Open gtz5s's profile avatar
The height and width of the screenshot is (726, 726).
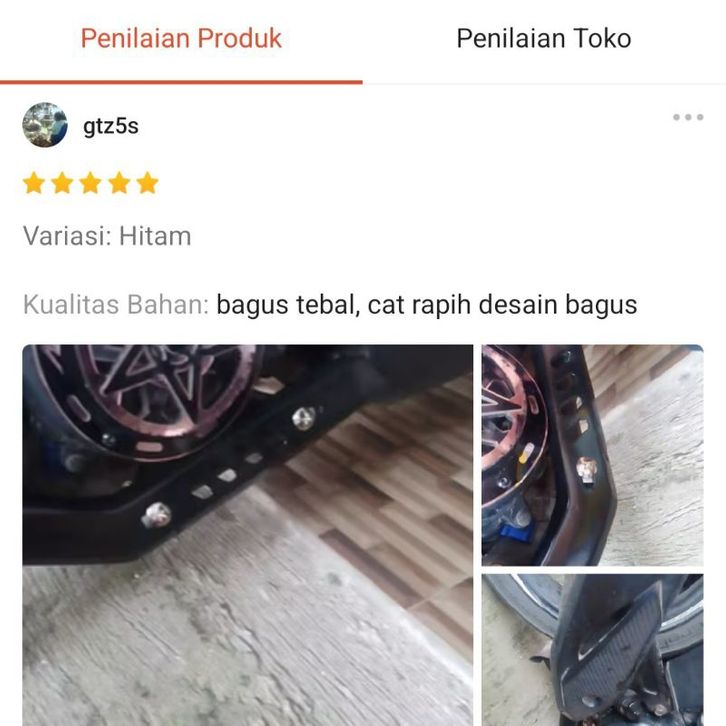click(x=45, y=125)
